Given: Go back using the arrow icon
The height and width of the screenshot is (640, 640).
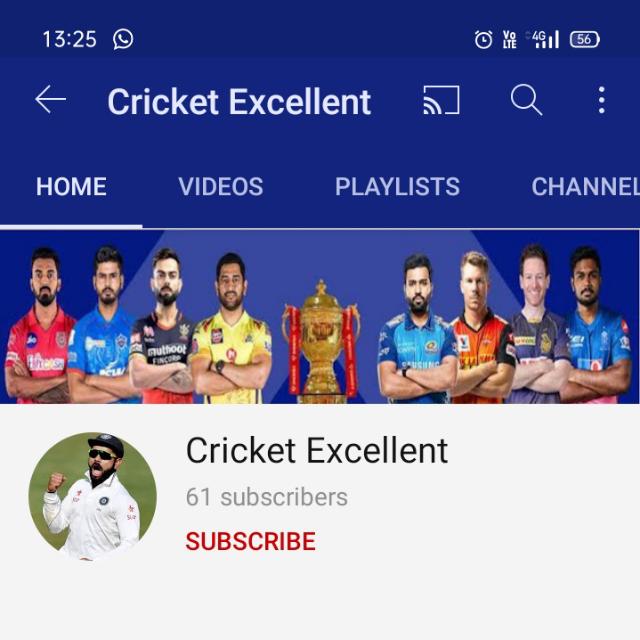Looking at the screenshot, I should pyautogui.click(x=50, y=100).
